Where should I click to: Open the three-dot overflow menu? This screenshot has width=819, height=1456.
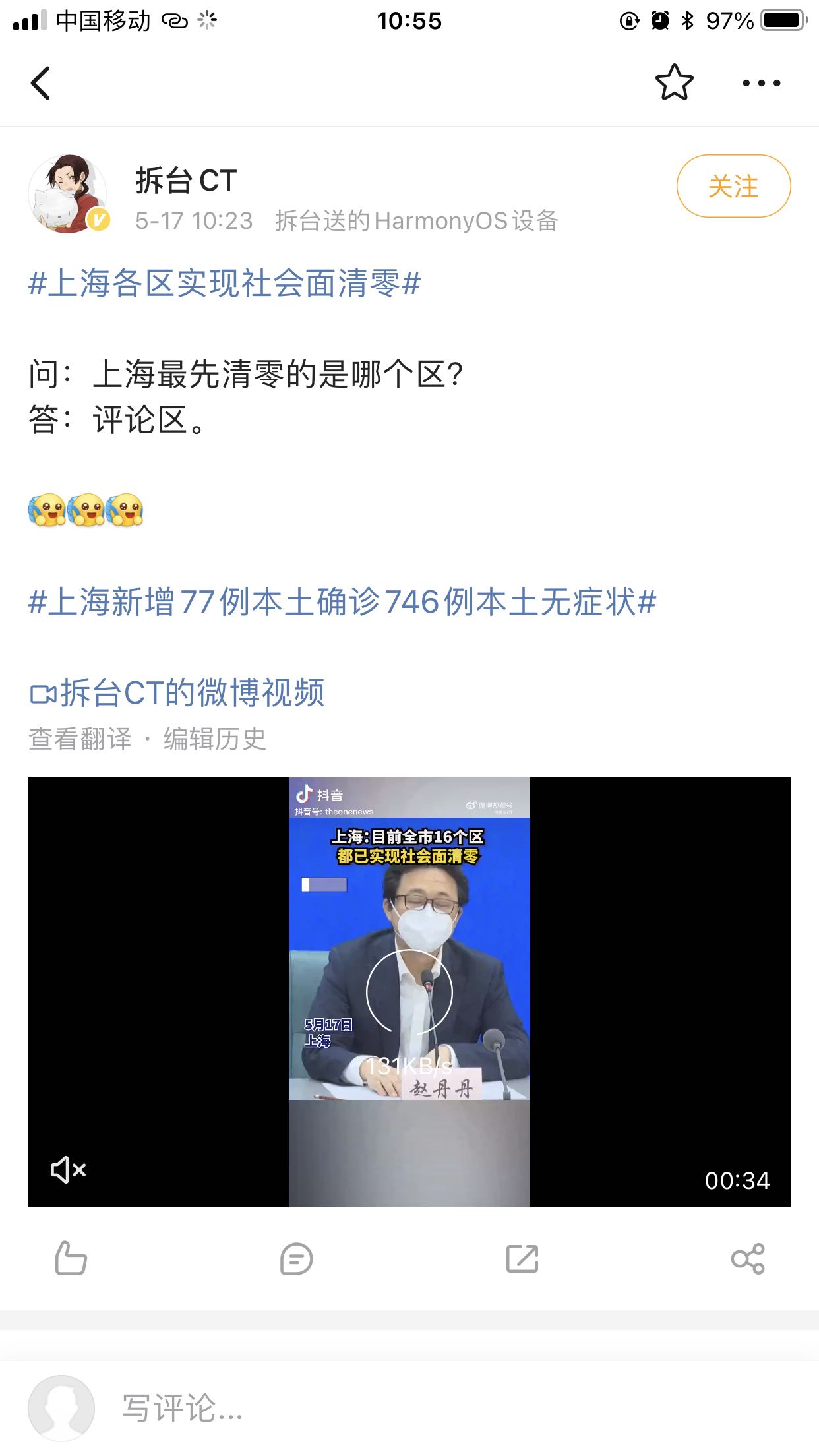(761, 83)
